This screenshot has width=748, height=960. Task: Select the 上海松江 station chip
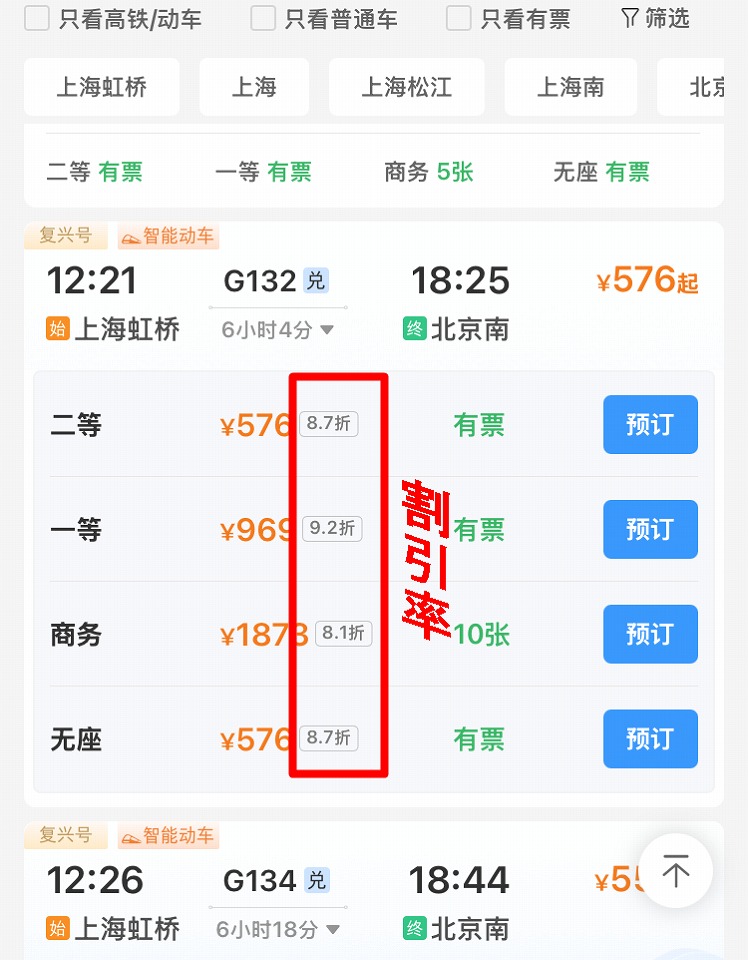click(406, 87)
